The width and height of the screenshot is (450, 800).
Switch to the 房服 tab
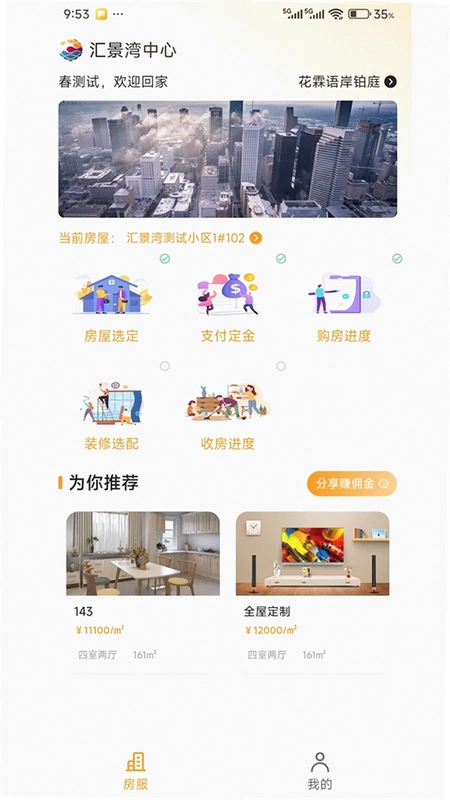(x=135, y=771)
